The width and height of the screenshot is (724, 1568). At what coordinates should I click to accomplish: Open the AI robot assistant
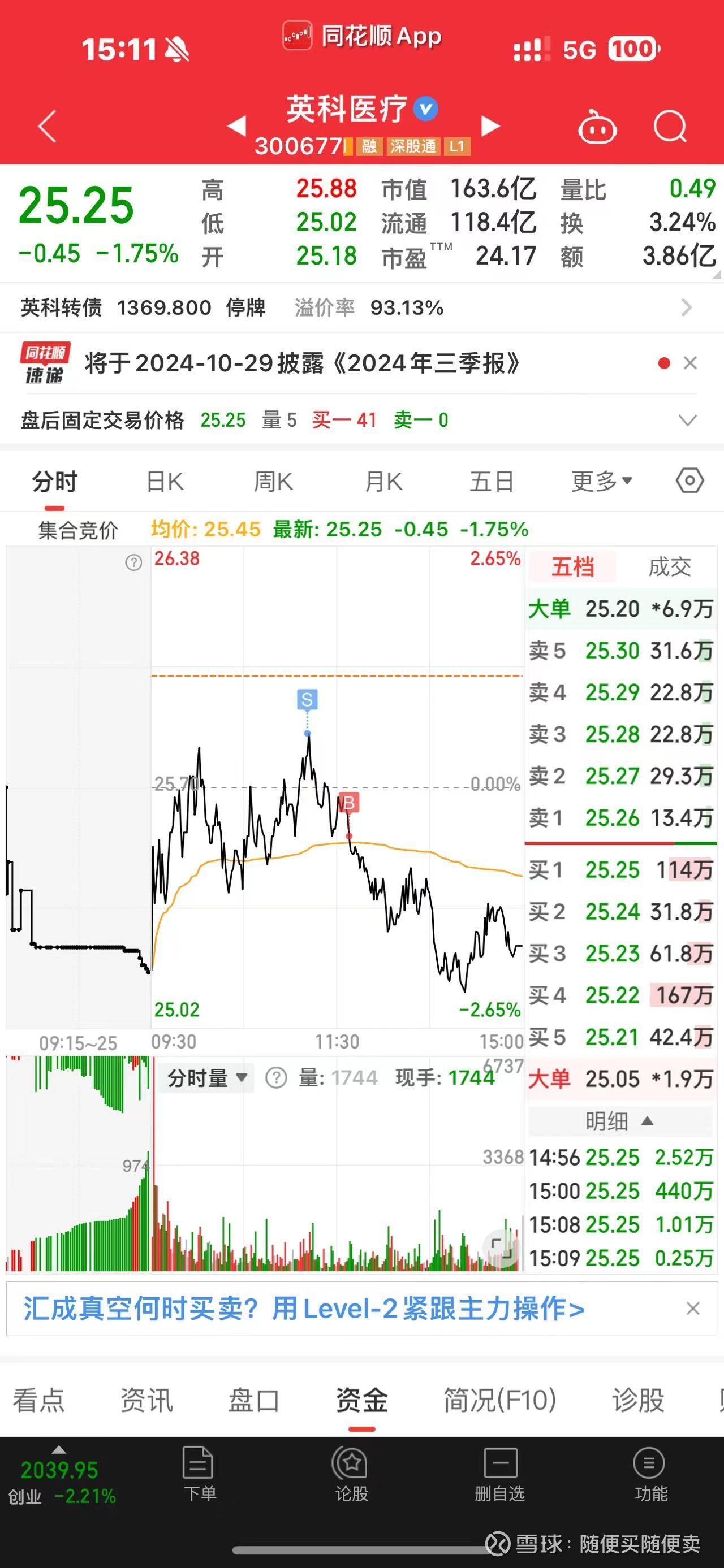pos(598,125)
